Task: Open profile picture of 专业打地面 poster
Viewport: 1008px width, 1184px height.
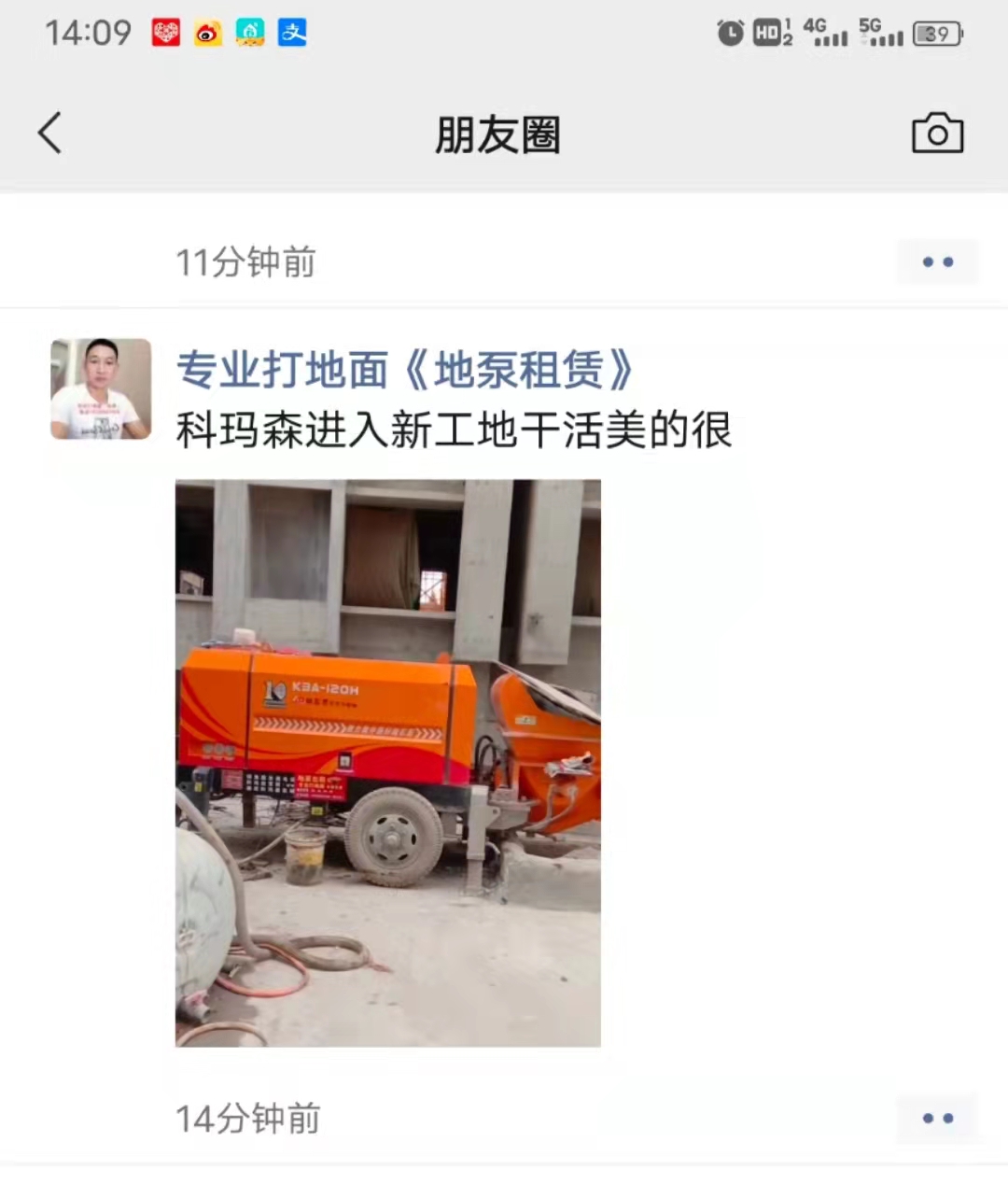Action: pyautogui.click(x=101, y=388)
